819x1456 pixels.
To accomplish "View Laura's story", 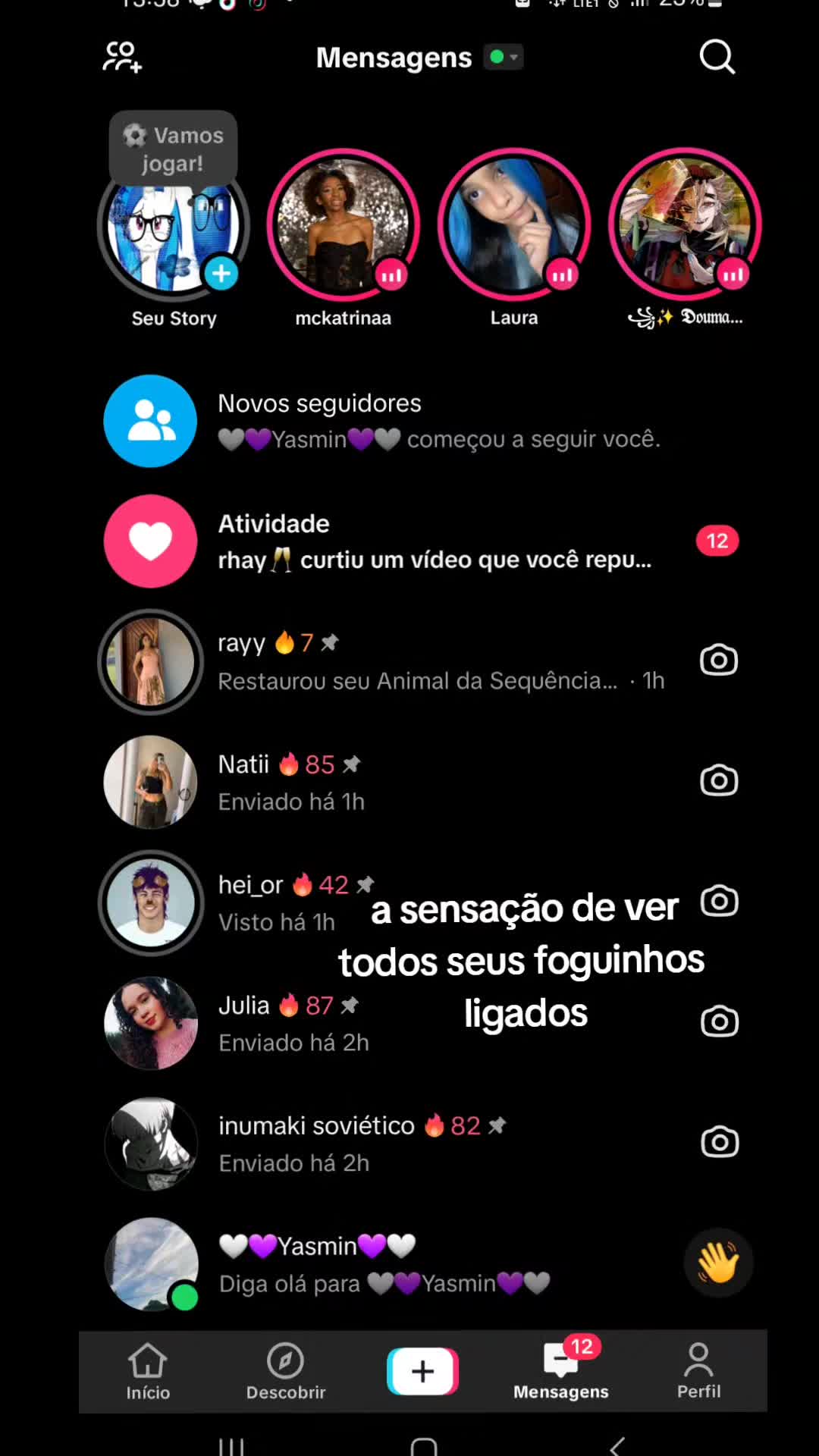I will point(514,224).
